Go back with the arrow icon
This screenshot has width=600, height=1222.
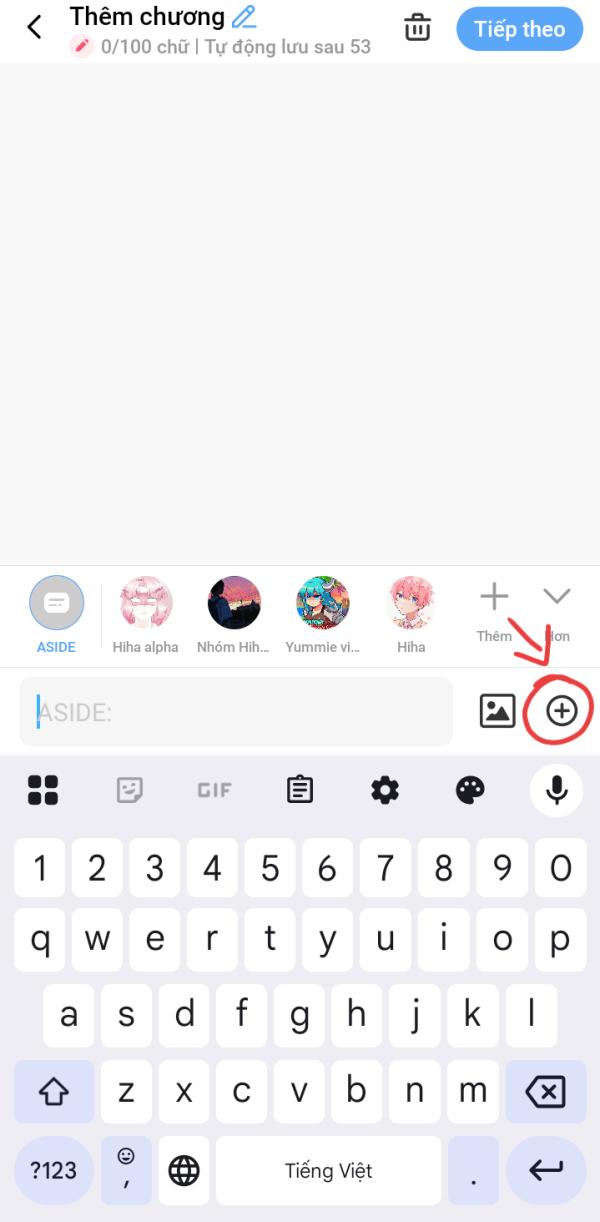35,28
